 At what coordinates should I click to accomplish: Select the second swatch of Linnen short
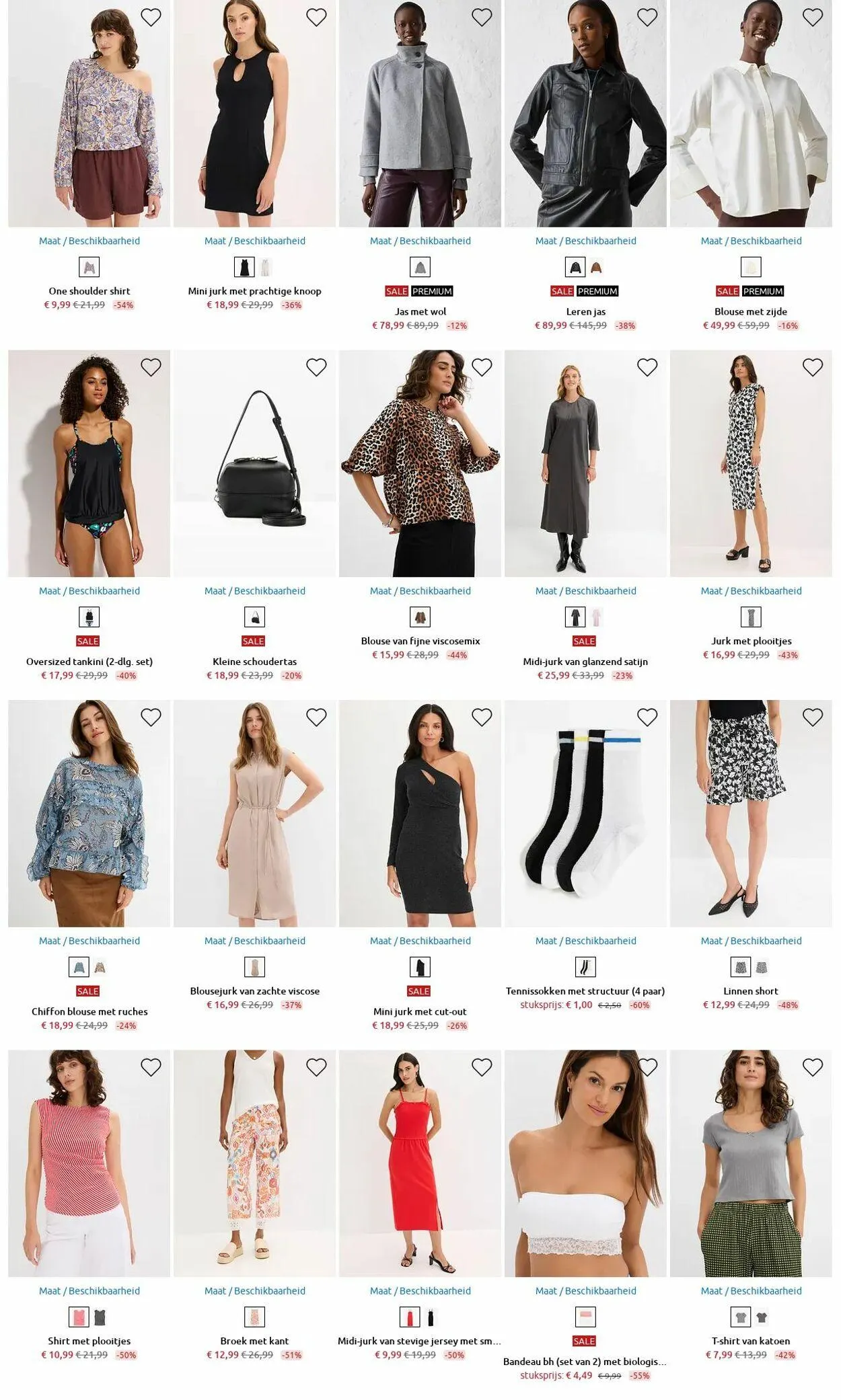(762, 968)
